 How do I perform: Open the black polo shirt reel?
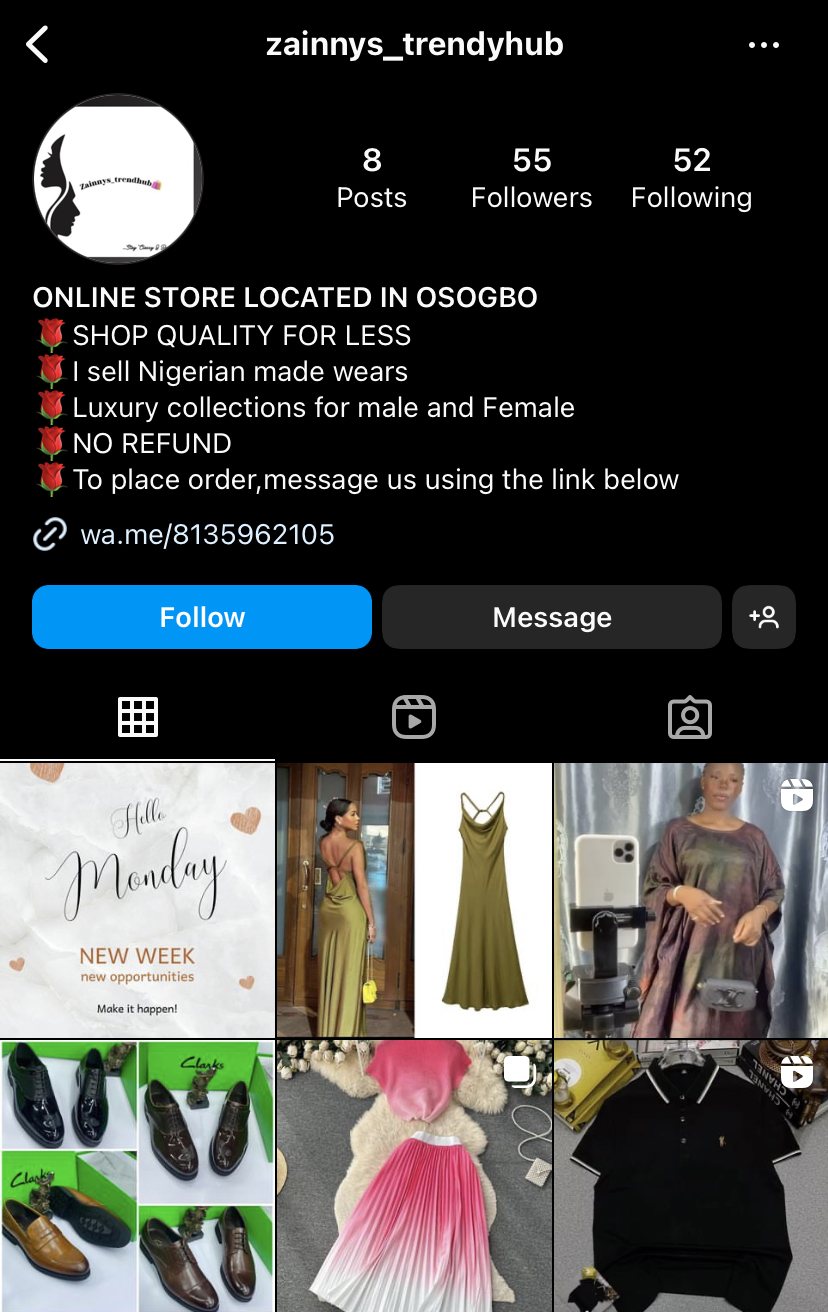coord(690,1176)
